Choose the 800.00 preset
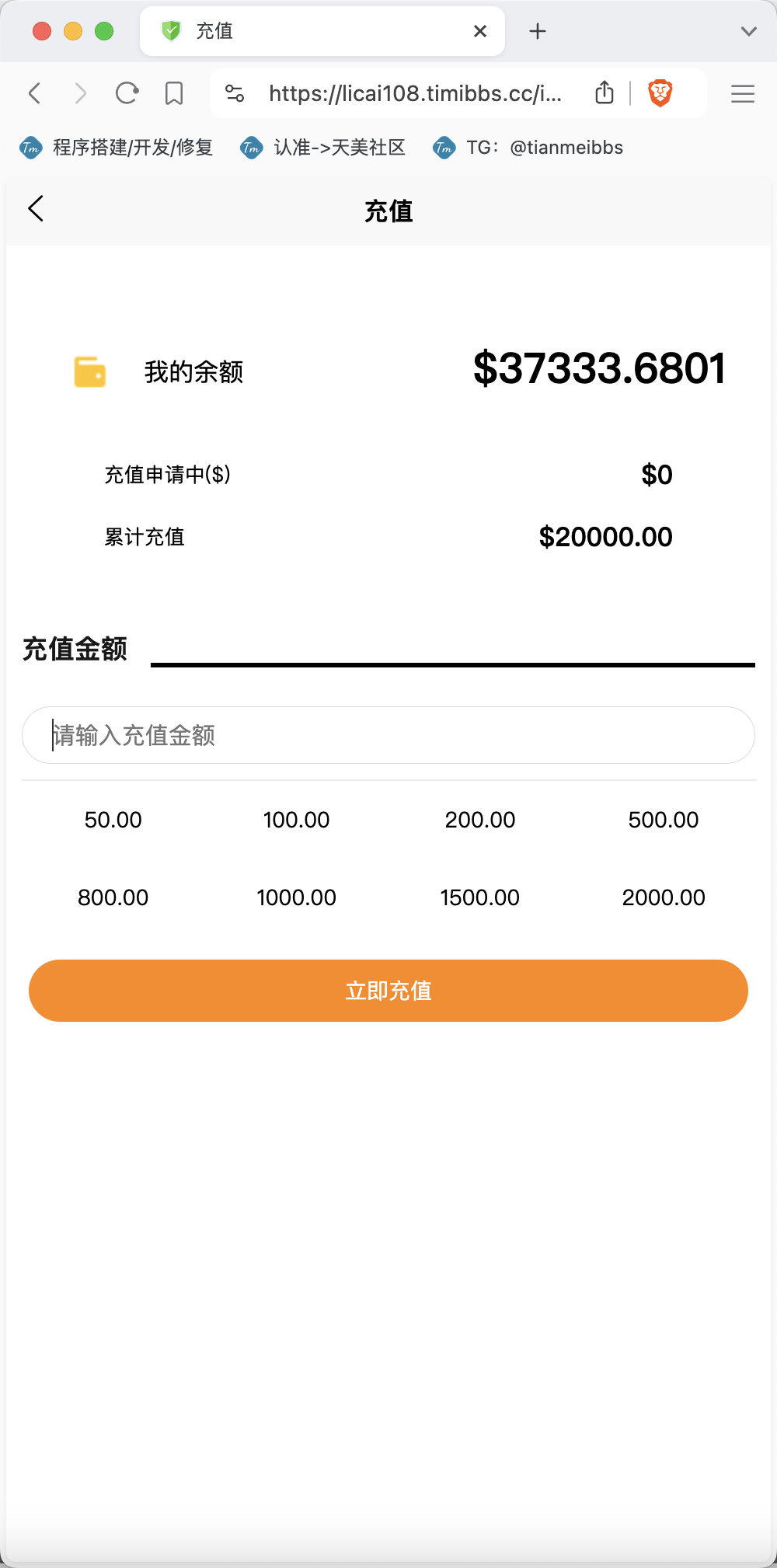The height and width of the screenshot is (1568, 777). (x=113, y=897)
